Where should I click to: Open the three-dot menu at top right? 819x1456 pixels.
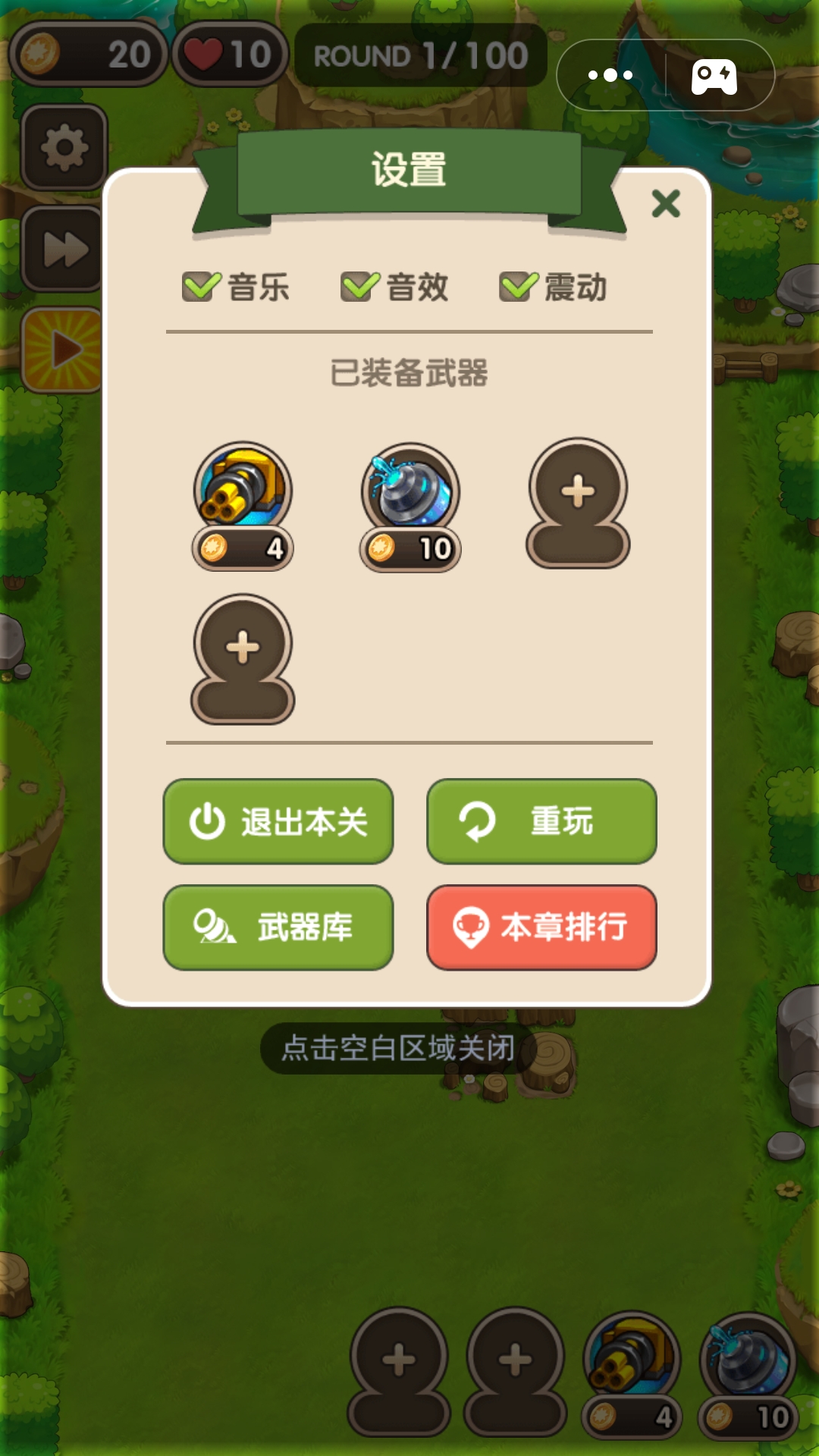tap(610, 76)
